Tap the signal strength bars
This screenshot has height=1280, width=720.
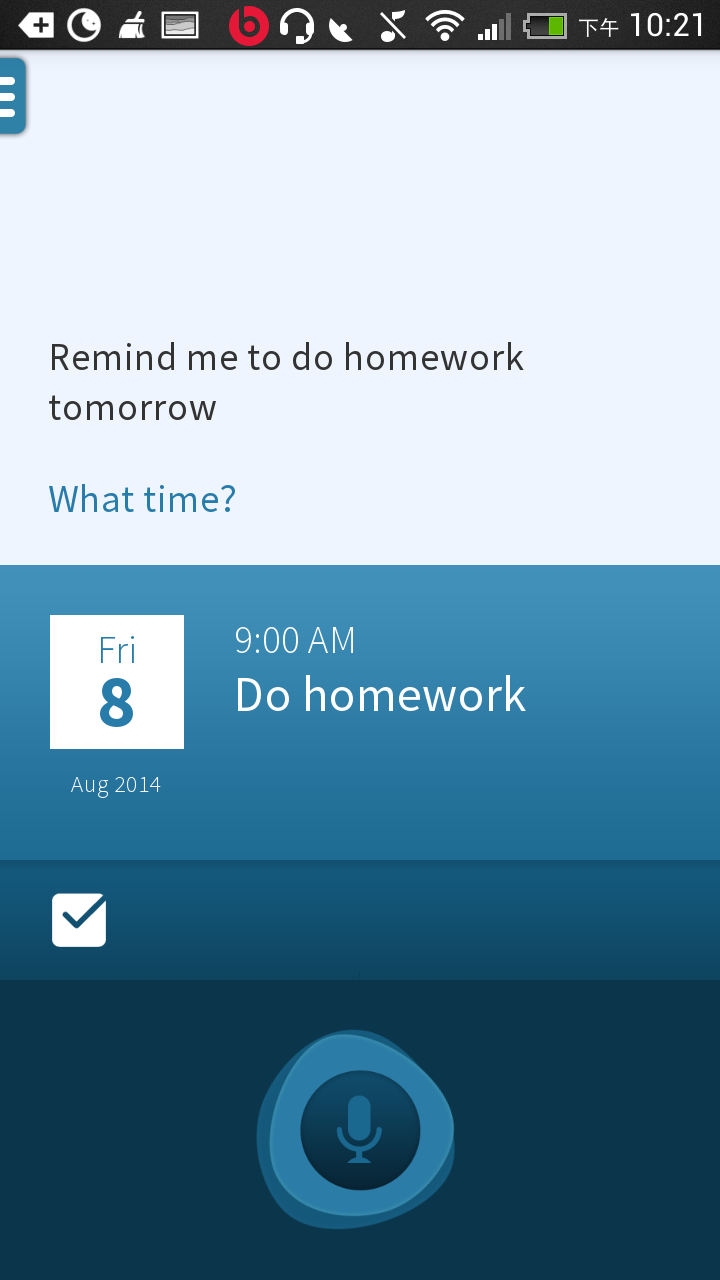494,25
